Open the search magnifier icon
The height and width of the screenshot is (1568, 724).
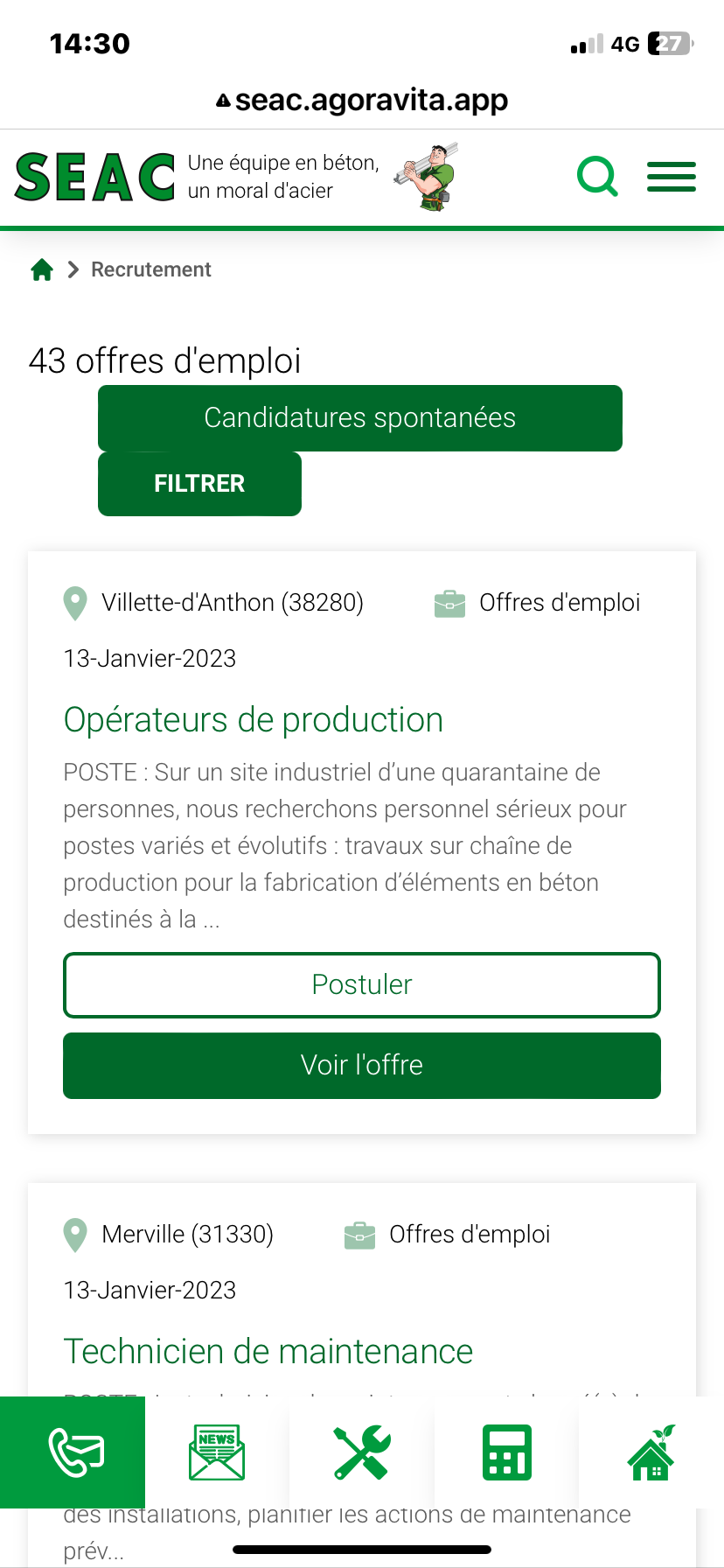(x=597, y=177)
